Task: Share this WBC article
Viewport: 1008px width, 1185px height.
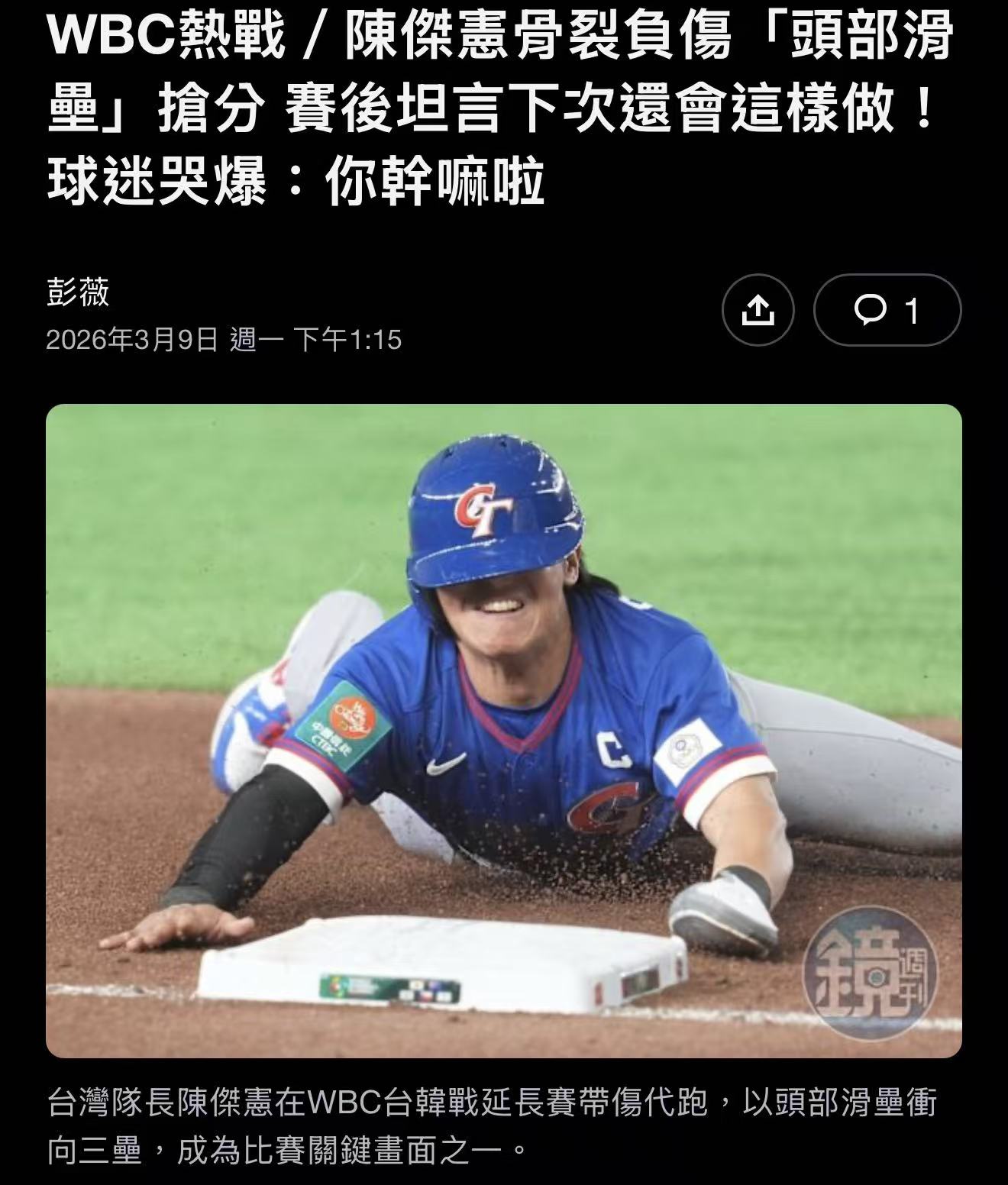Action: click(758, 311)
